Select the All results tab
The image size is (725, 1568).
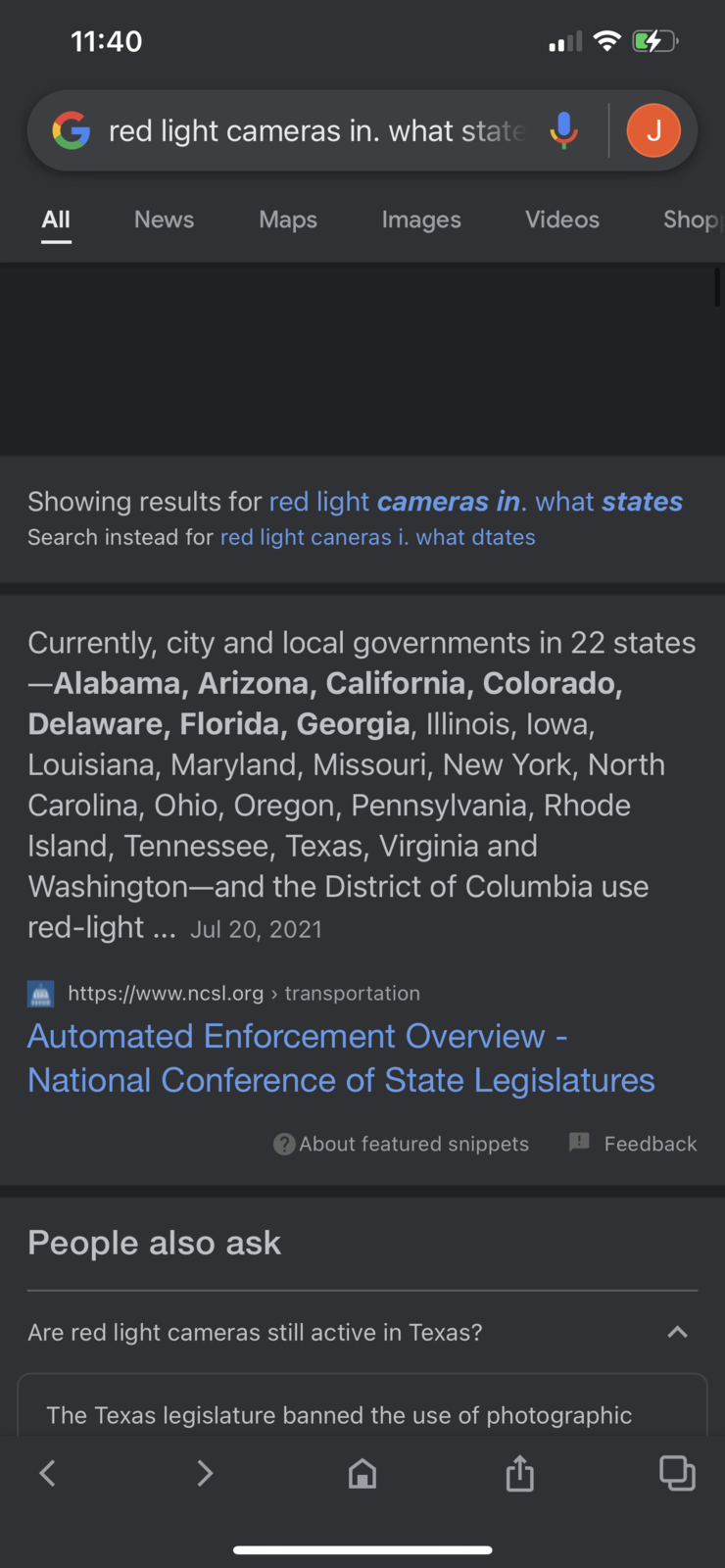56,220
